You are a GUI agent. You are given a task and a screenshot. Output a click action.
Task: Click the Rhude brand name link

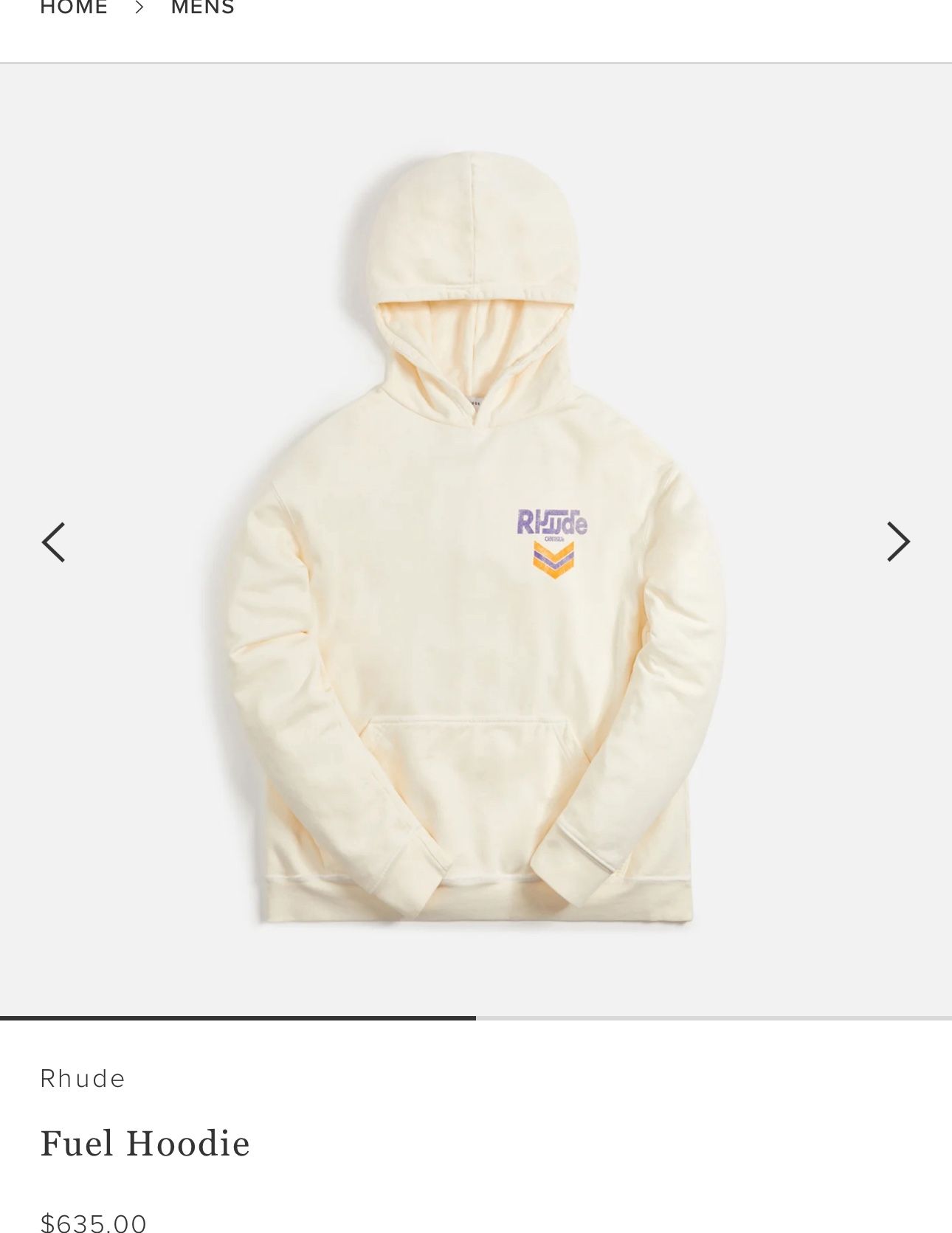tap(83, 1077)
